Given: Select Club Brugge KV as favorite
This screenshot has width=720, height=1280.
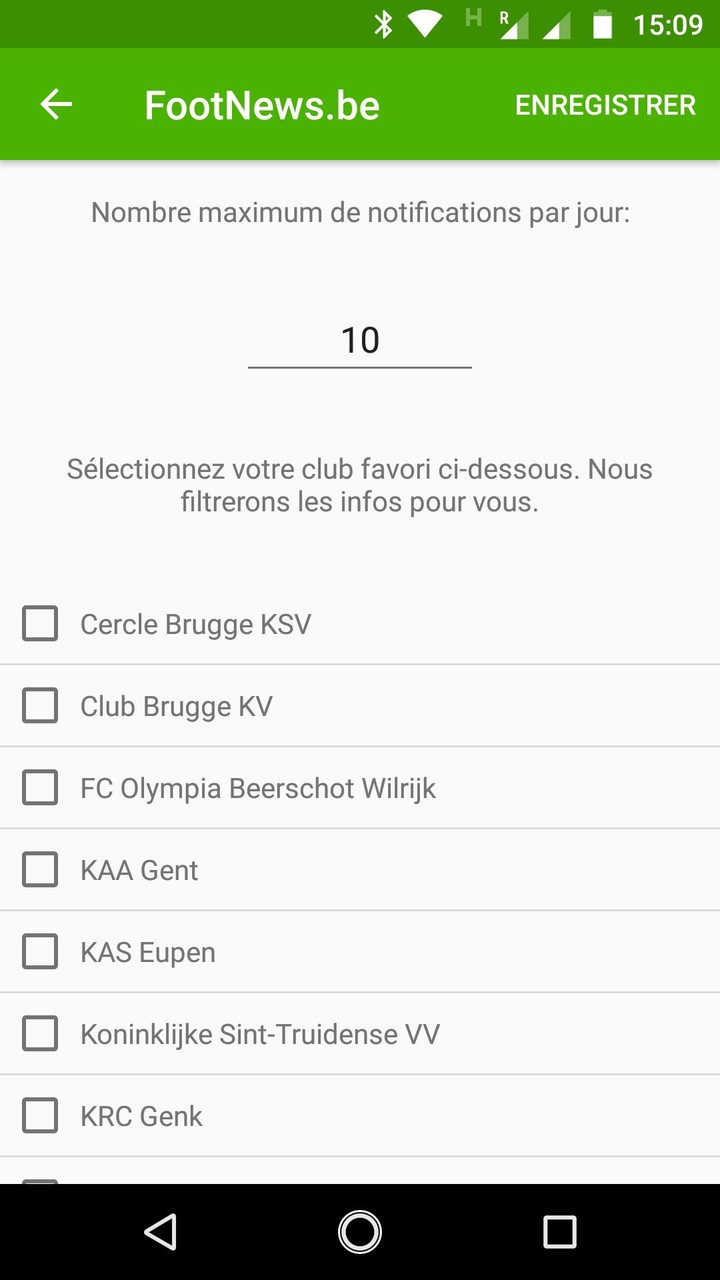Looking at the screenshot, I should pos(40,706).
